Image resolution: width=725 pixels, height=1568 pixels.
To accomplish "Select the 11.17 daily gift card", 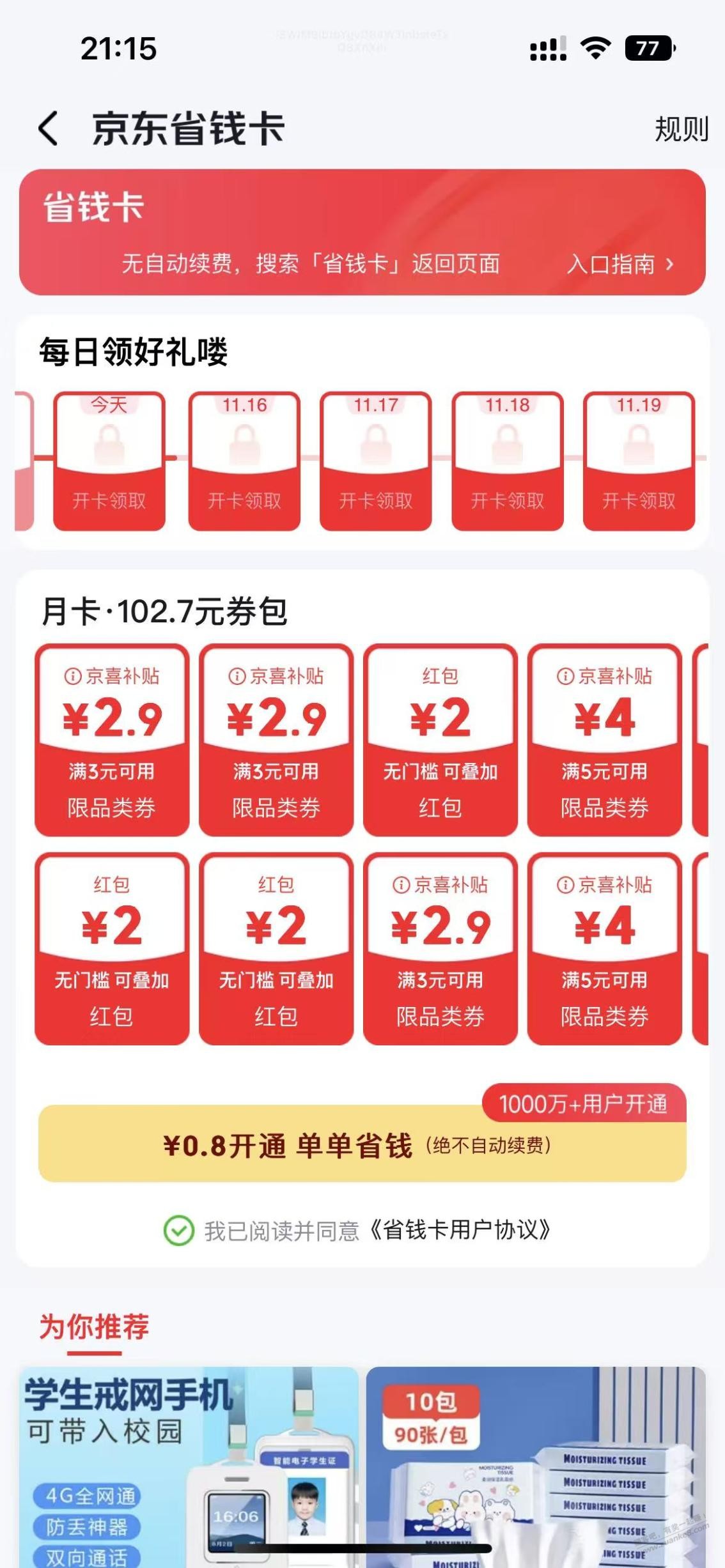I will click(376, 462).
